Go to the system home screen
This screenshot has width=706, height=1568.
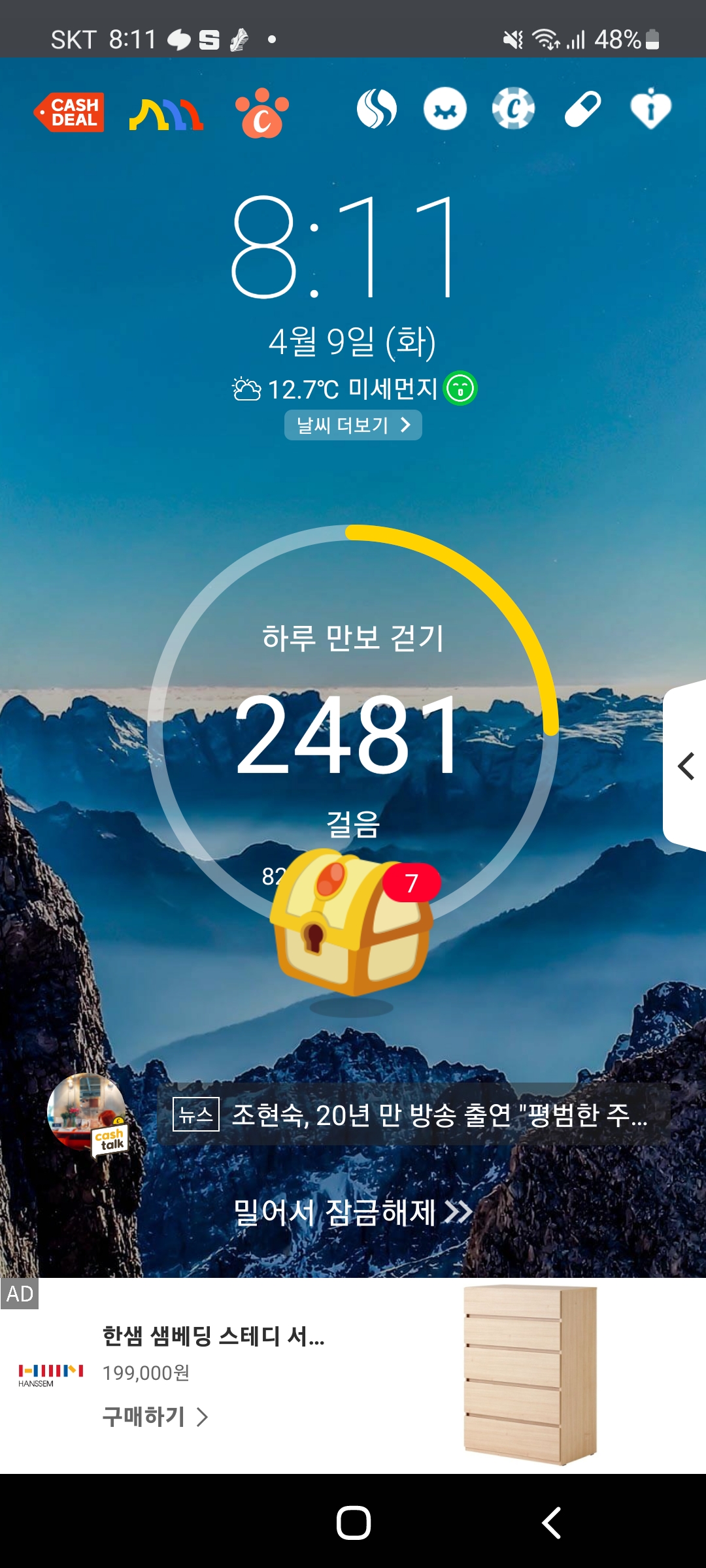[x=354, y=1522]
